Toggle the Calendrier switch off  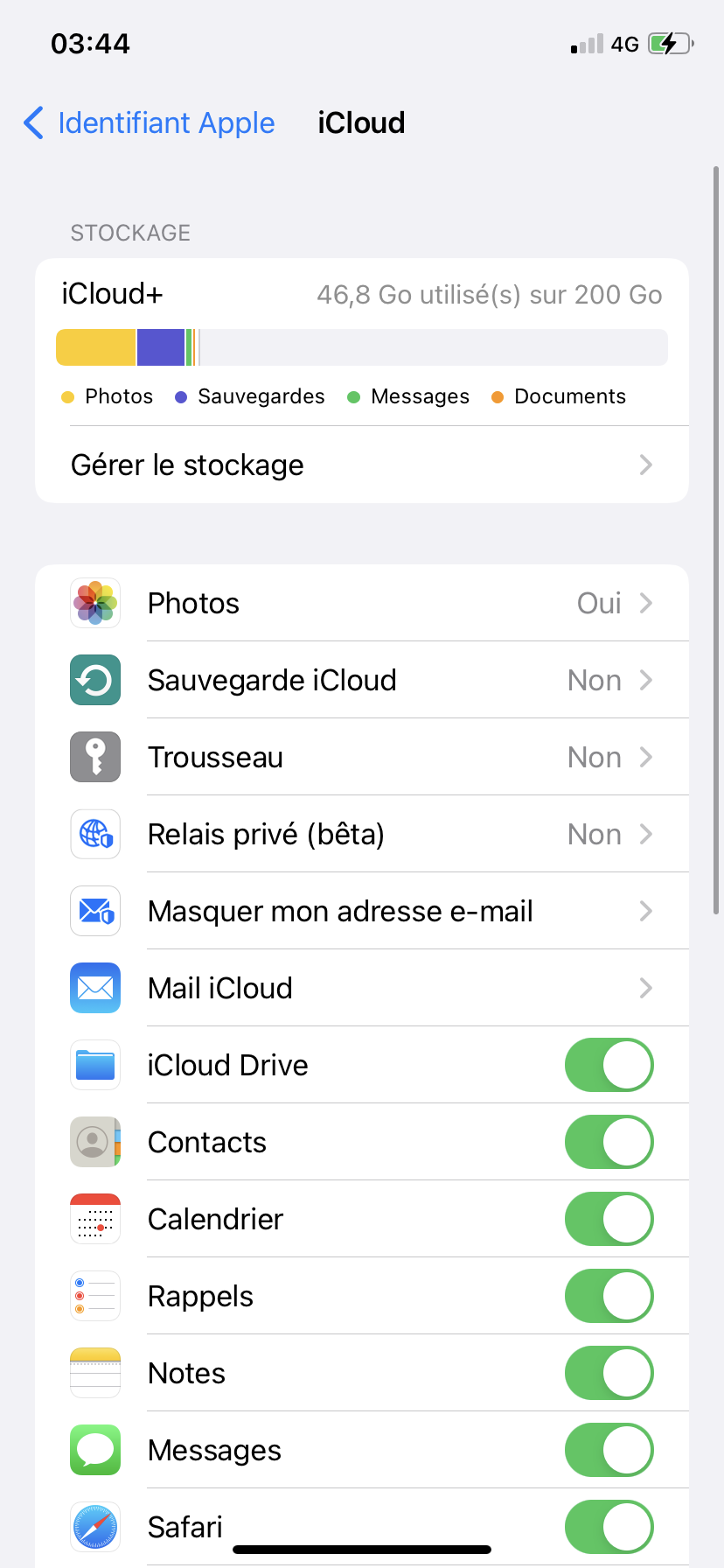[x=609, y=1219]
